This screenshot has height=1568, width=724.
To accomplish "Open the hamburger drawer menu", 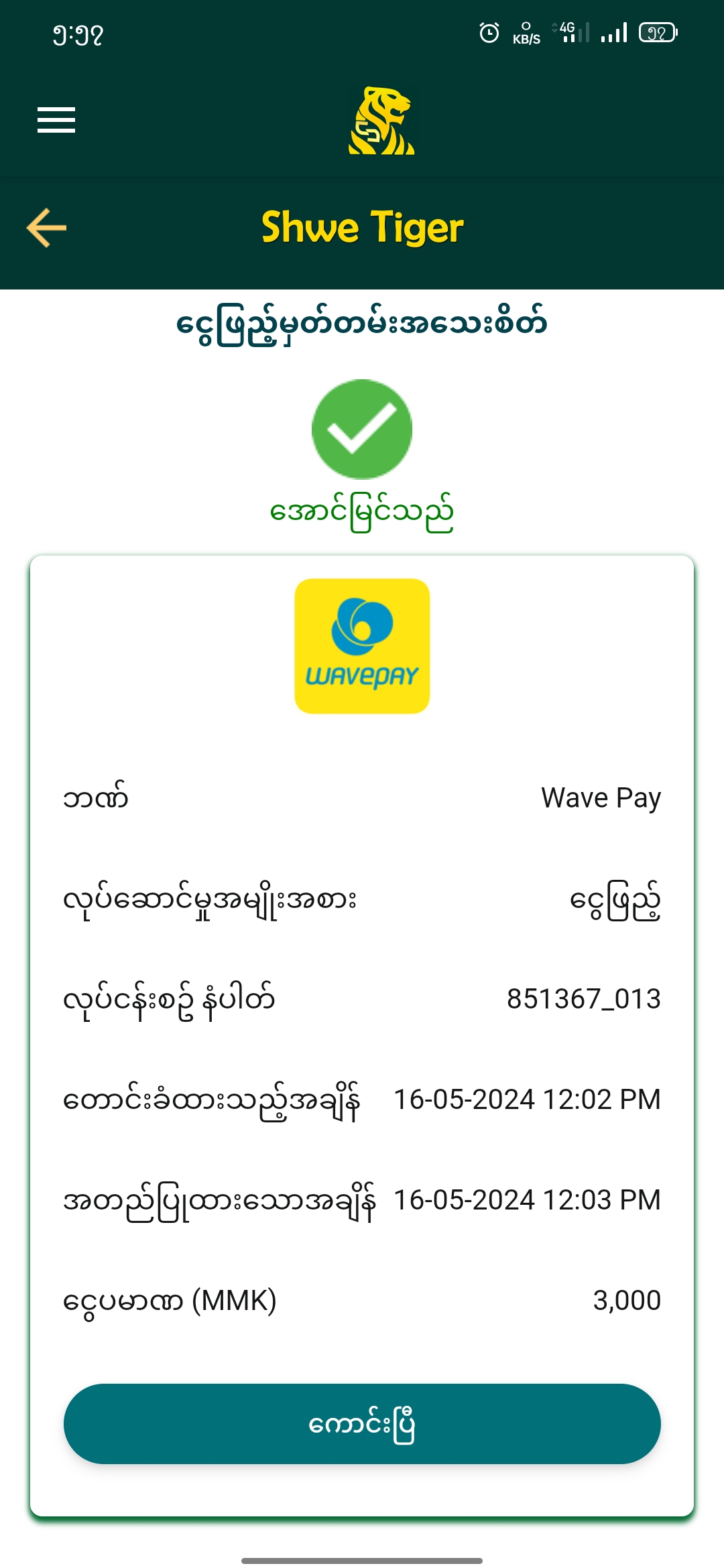I will point(56,120).
